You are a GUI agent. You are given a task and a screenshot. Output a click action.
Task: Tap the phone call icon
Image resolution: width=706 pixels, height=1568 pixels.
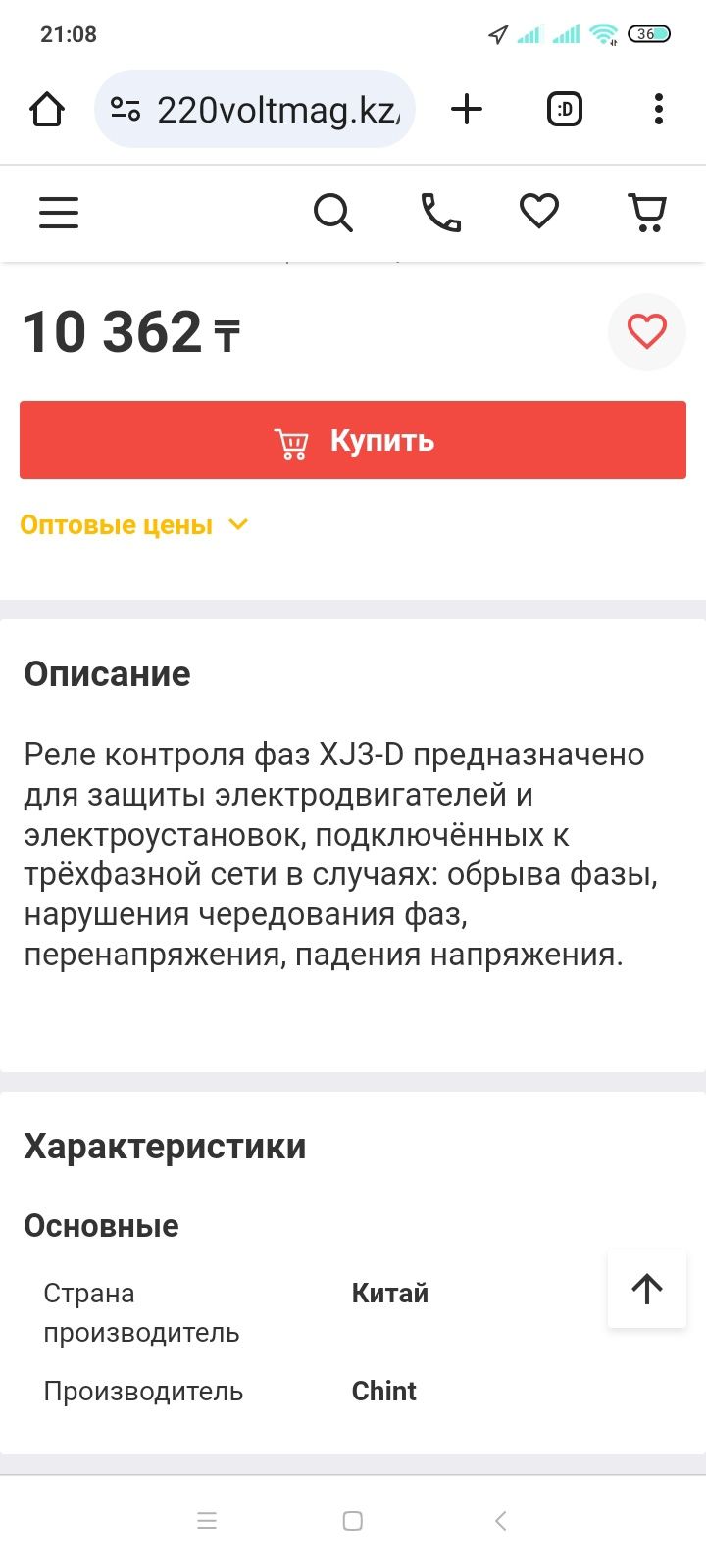[440, 213]
